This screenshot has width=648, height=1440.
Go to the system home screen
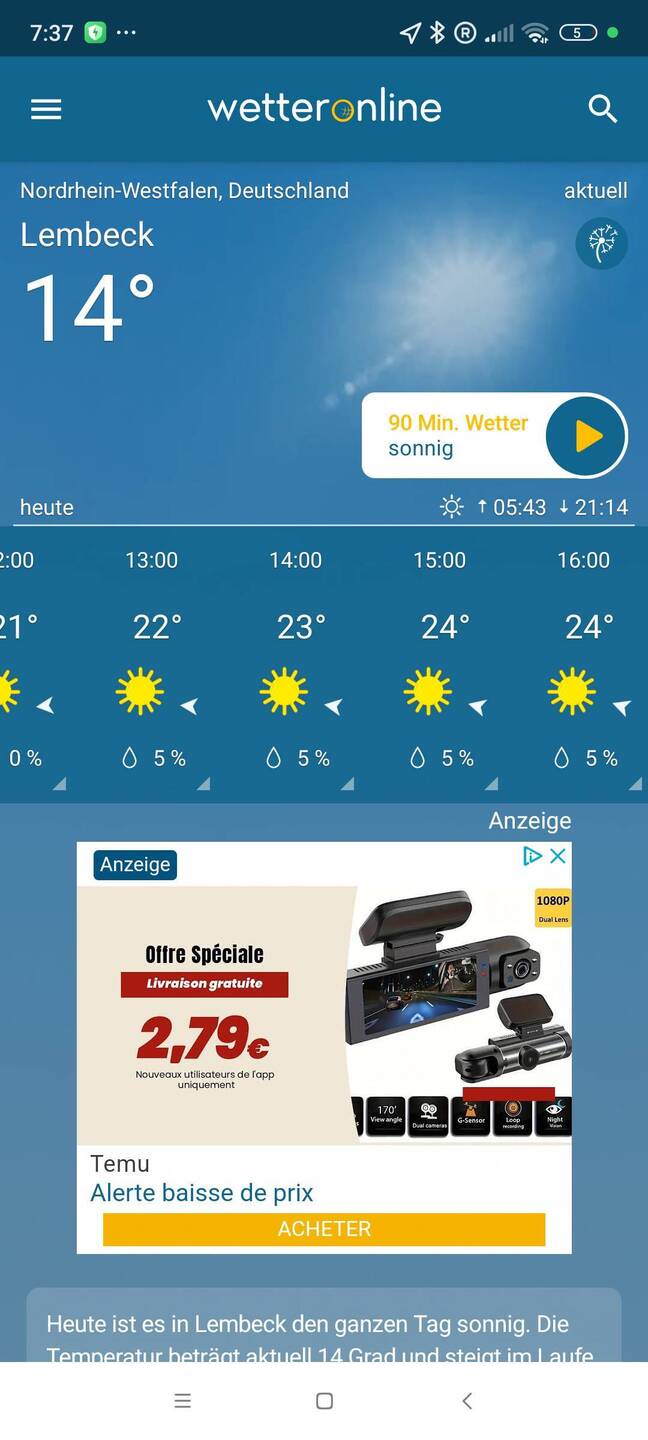(324, 1401)
